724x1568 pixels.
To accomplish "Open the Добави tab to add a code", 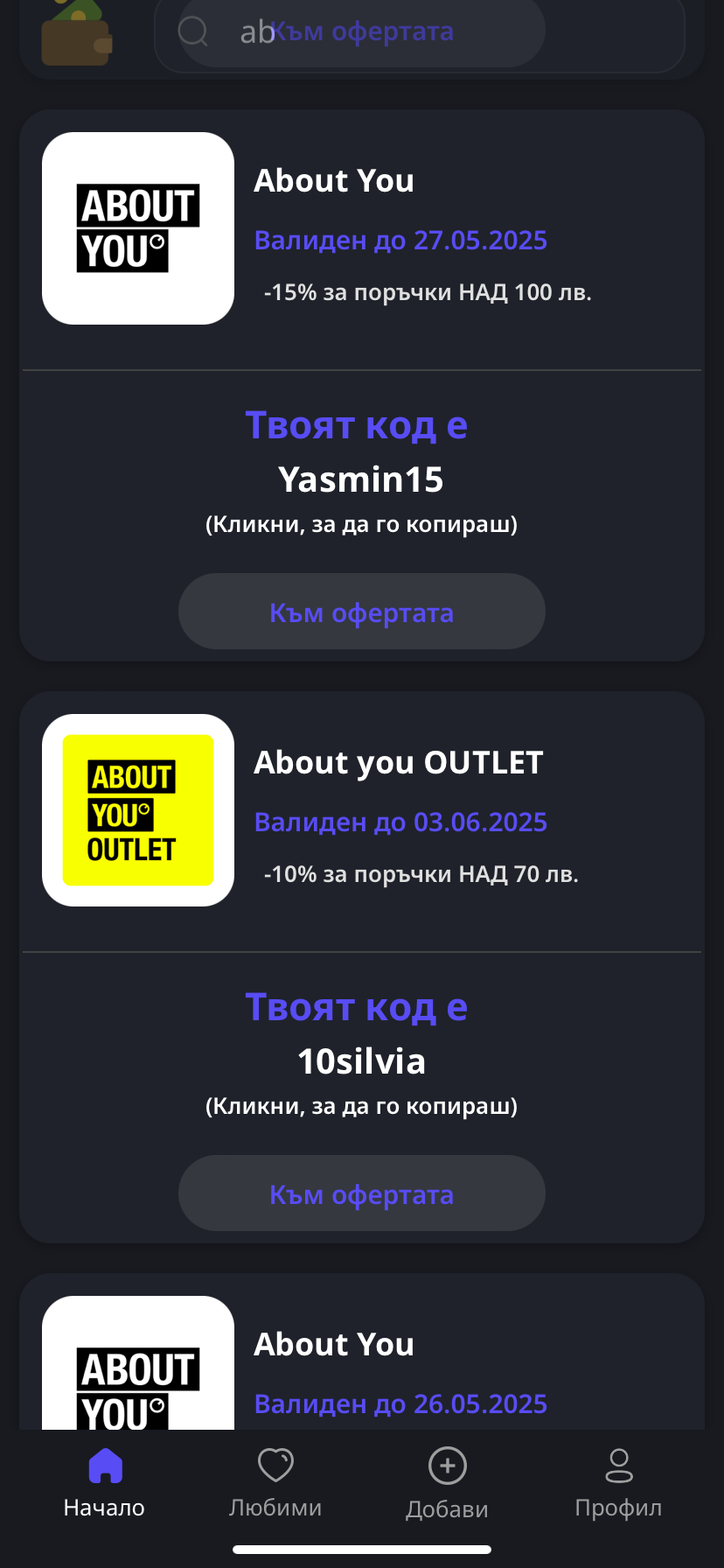I will point(447,1483).
